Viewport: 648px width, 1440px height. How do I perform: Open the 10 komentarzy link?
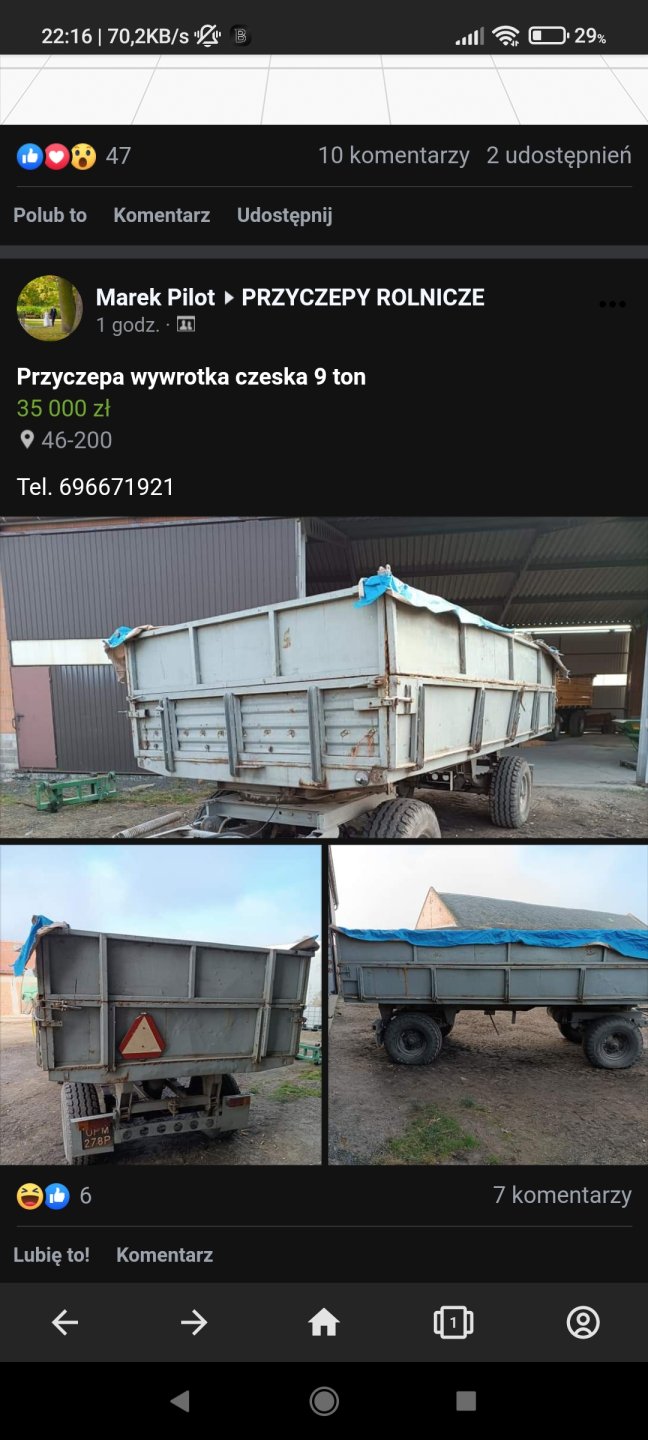393,155
